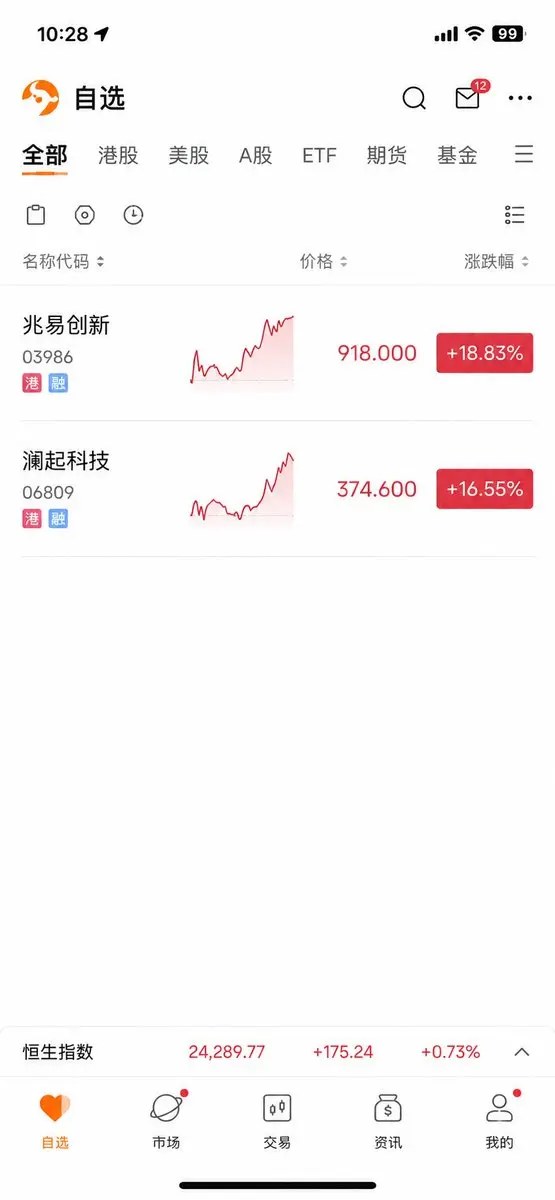The height and width of the screenshot is (1200, 555).
Task: Open the three-dot overflow menu
Action: pos(520,98)
